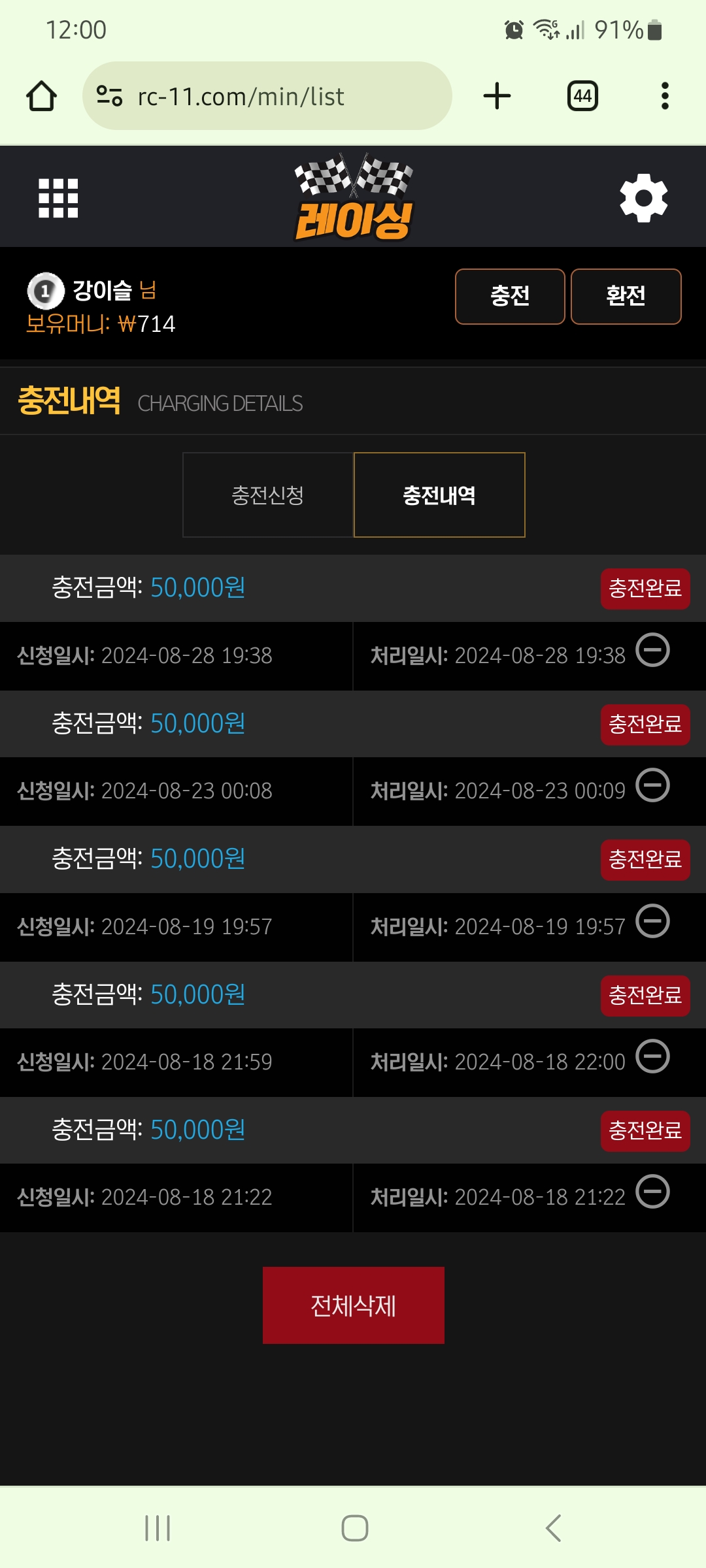The image size is (706, 1568).
Task: Open the browser address bar
Action: [267, 96]
